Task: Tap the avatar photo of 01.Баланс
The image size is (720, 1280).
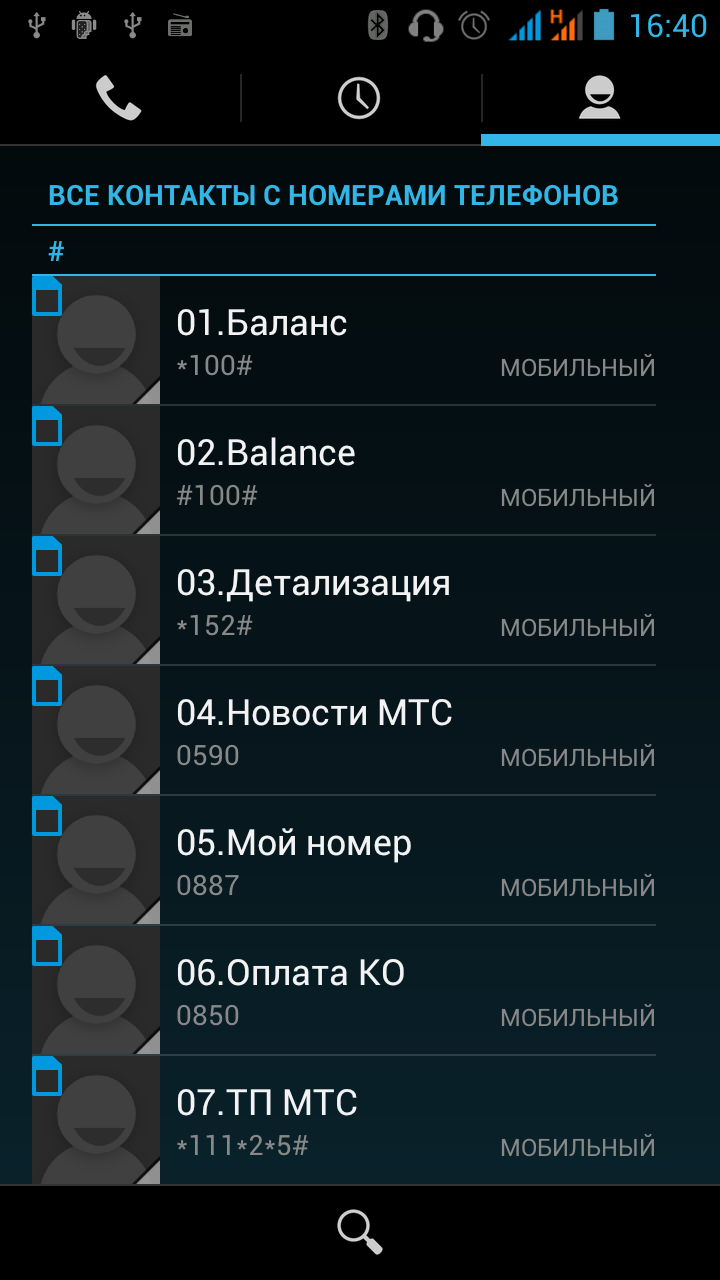Action: [96, 341]
